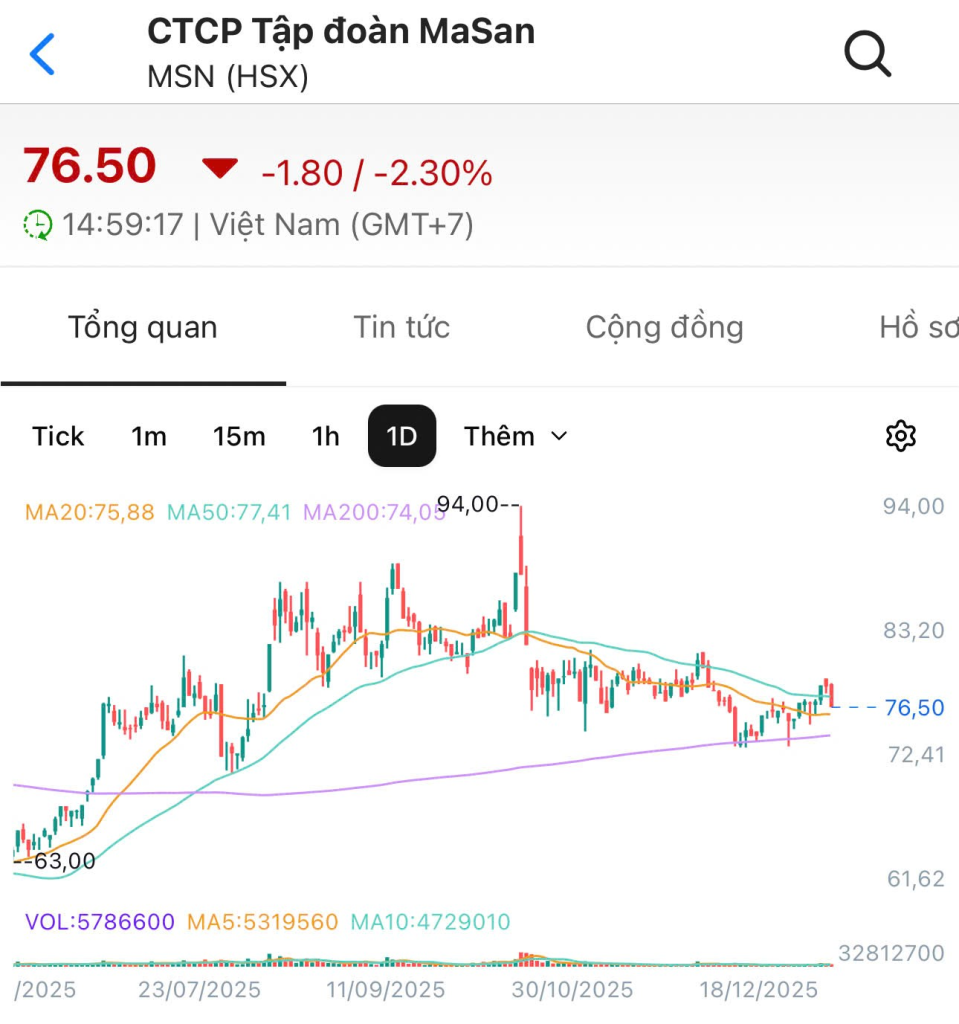Switch to the Tin tức tab
Image resolution: width=959 pixels, height=1024 pixels.
[401, 328]
